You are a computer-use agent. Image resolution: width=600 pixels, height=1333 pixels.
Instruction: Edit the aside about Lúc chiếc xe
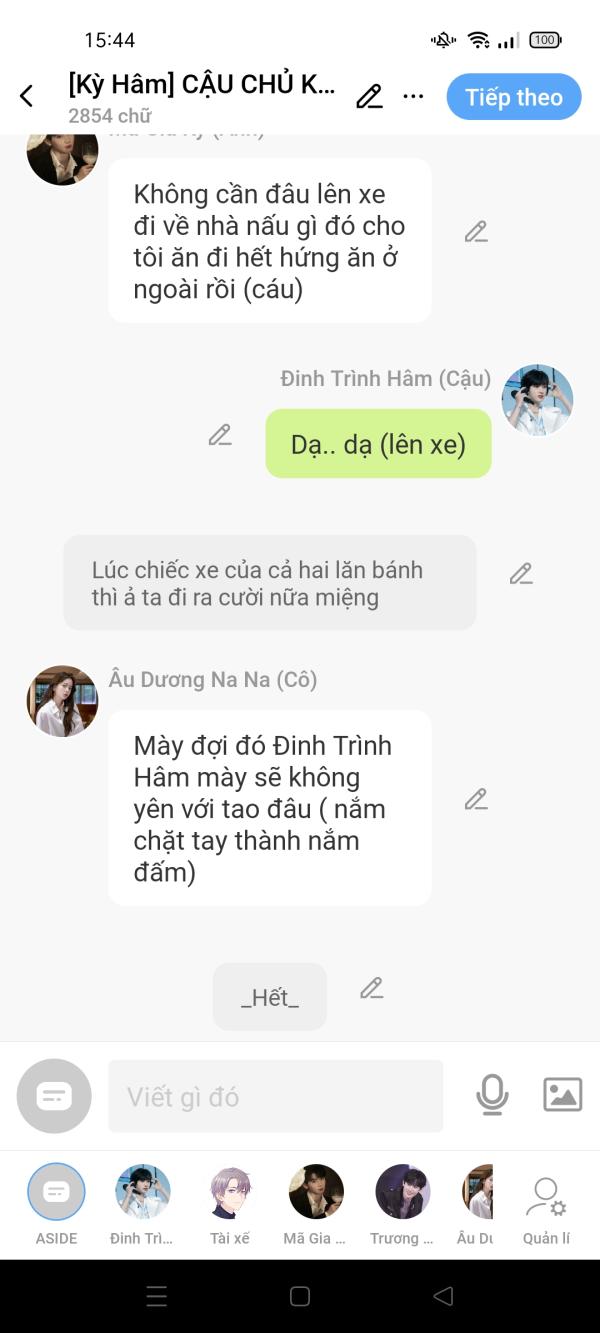click(520, 574)
